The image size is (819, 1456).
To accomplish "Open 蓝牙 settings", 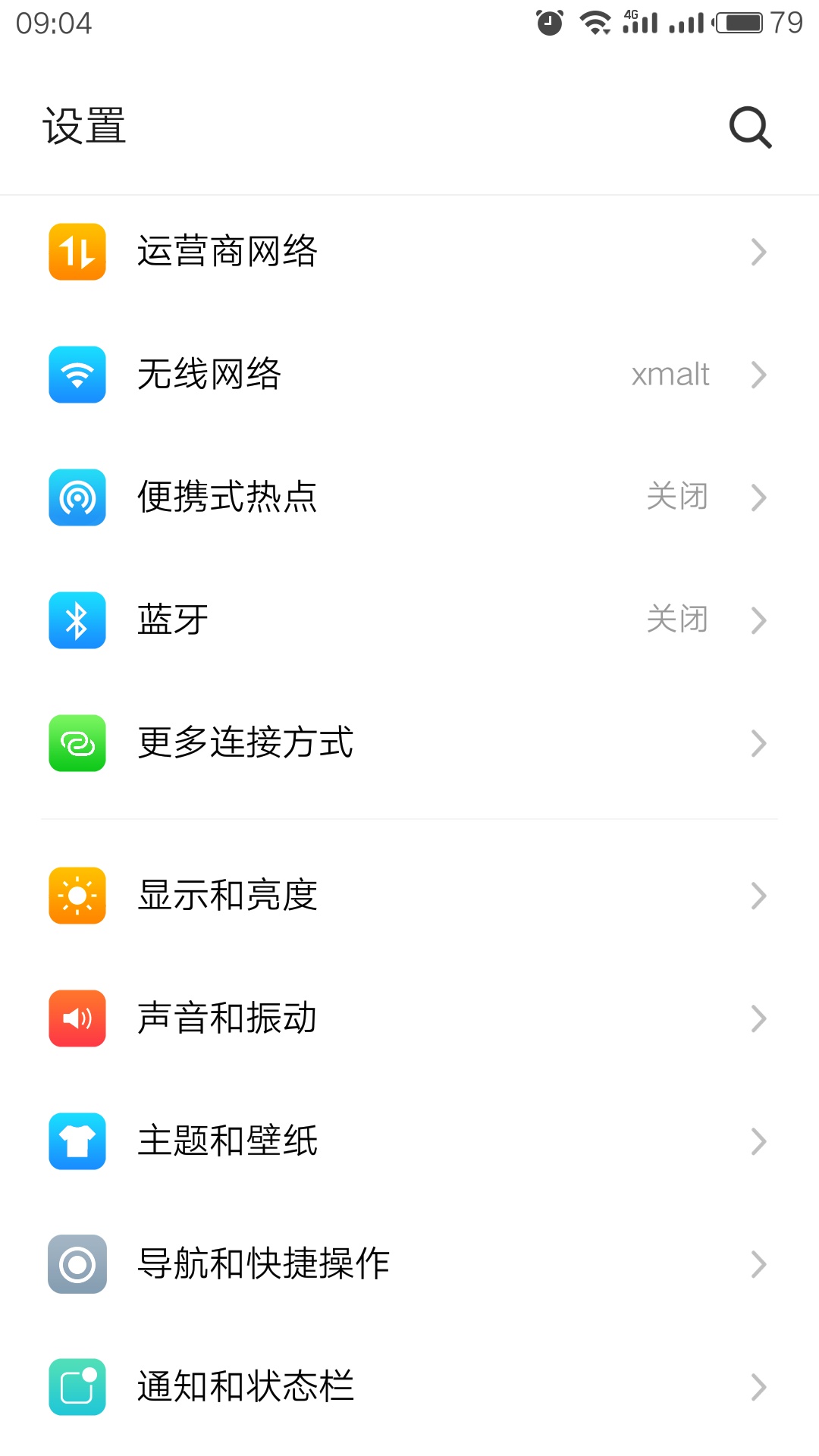I will pyautogui.click(x=409, y=620).
